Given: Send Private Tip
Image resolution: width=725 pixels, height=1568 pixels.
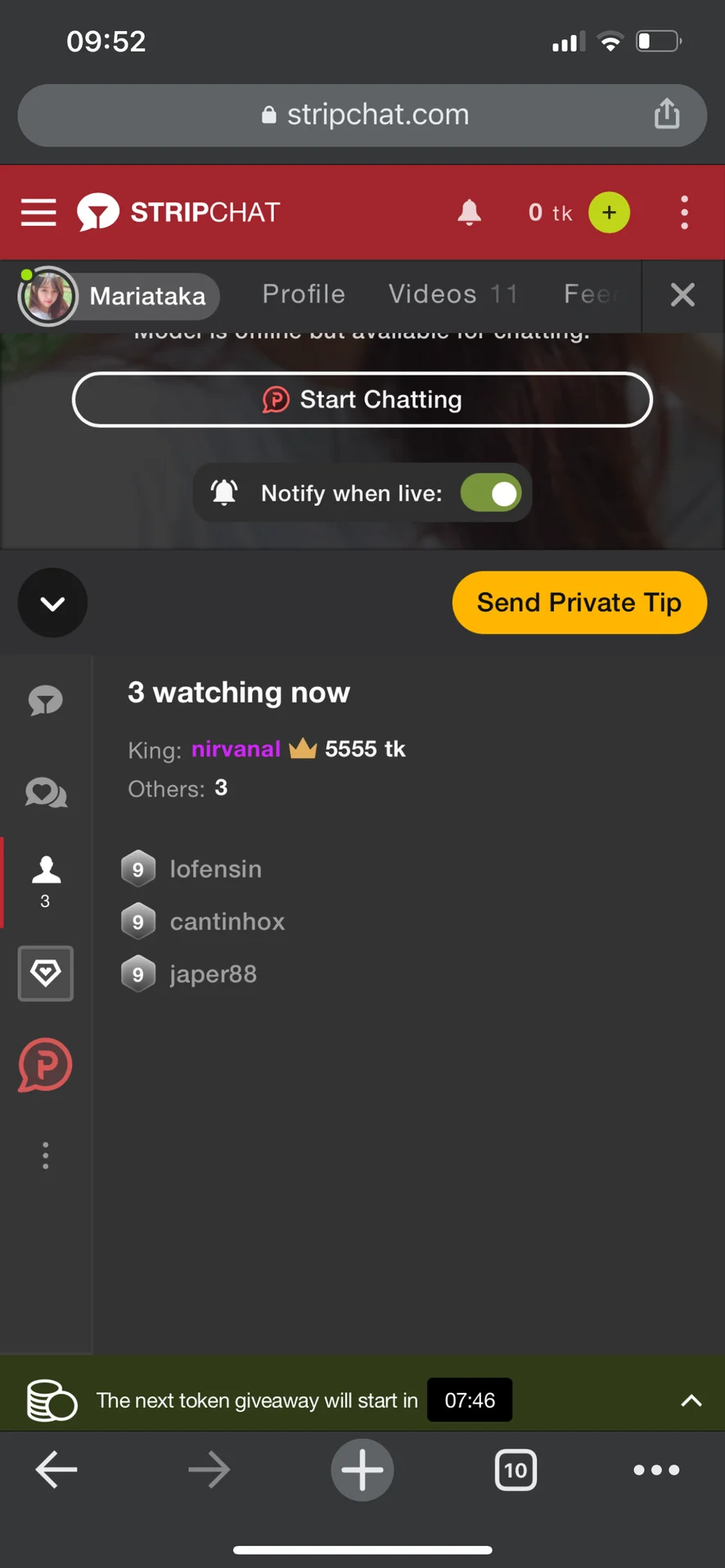Looking at the screenshot, I should point(579,603).
